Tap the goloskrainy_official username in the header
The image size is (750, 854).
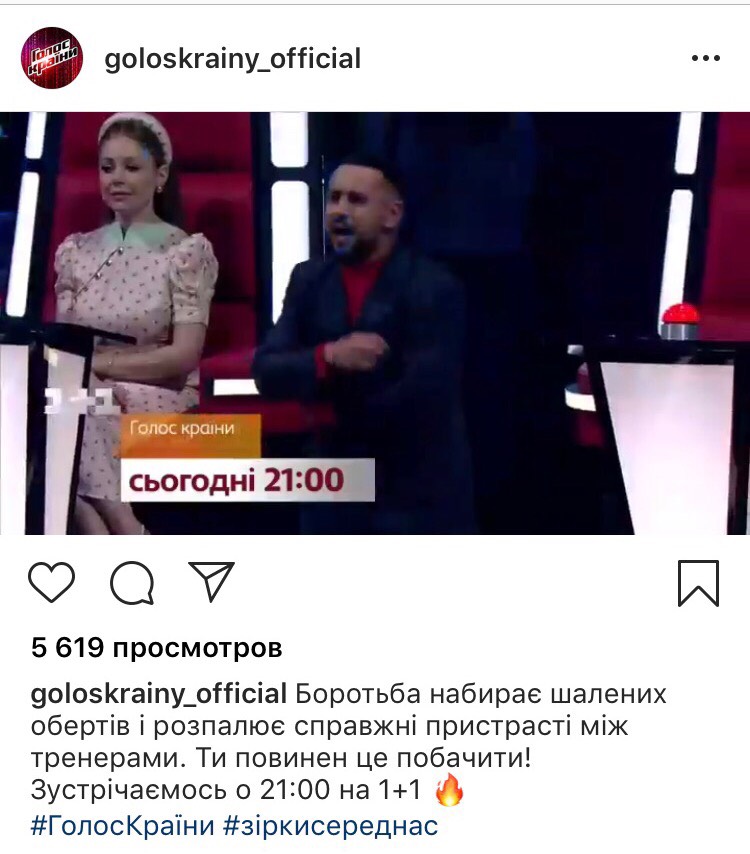coord(232,59)
